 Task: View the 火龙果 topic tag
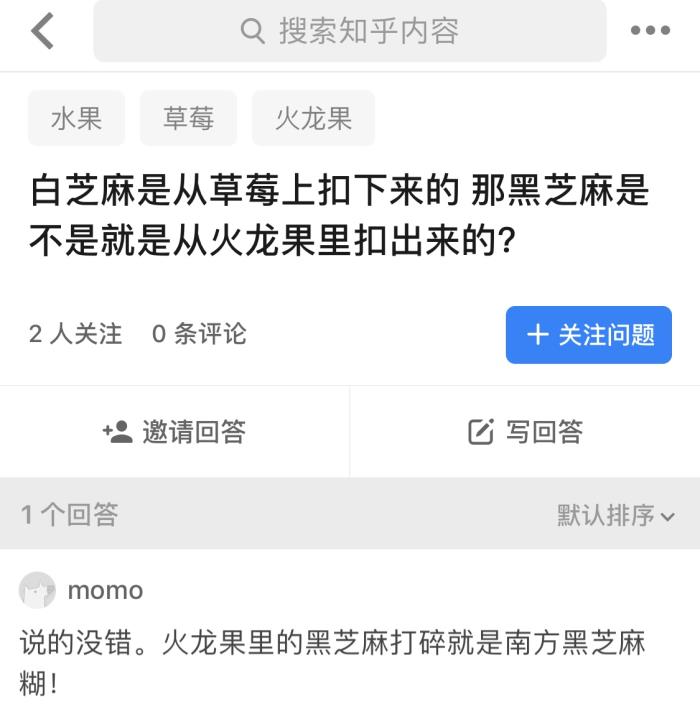pyautogui.click(x=314, y=119)
